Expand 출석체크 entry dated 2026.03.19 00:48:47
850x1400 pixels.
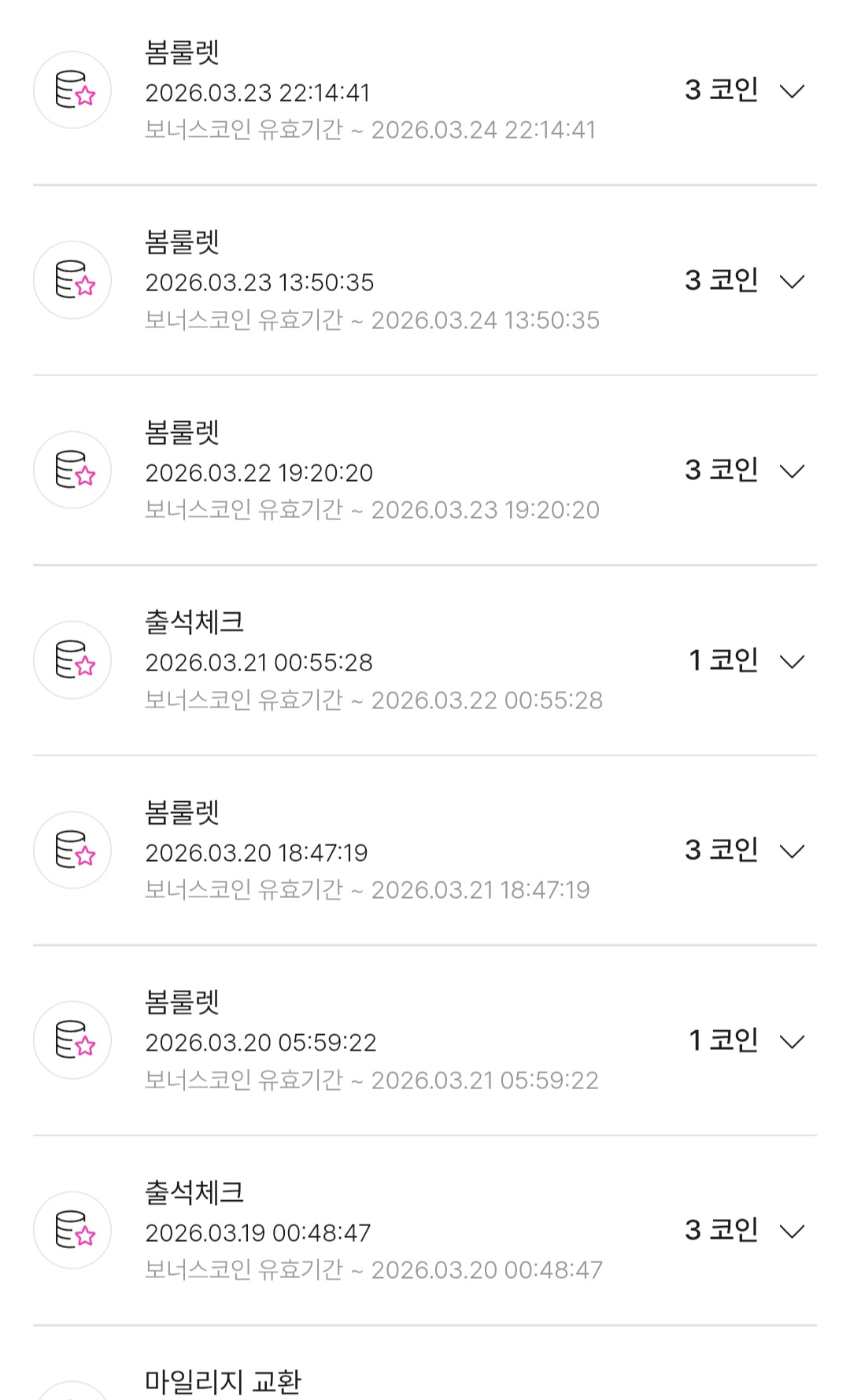click(x=791, y=1231)
